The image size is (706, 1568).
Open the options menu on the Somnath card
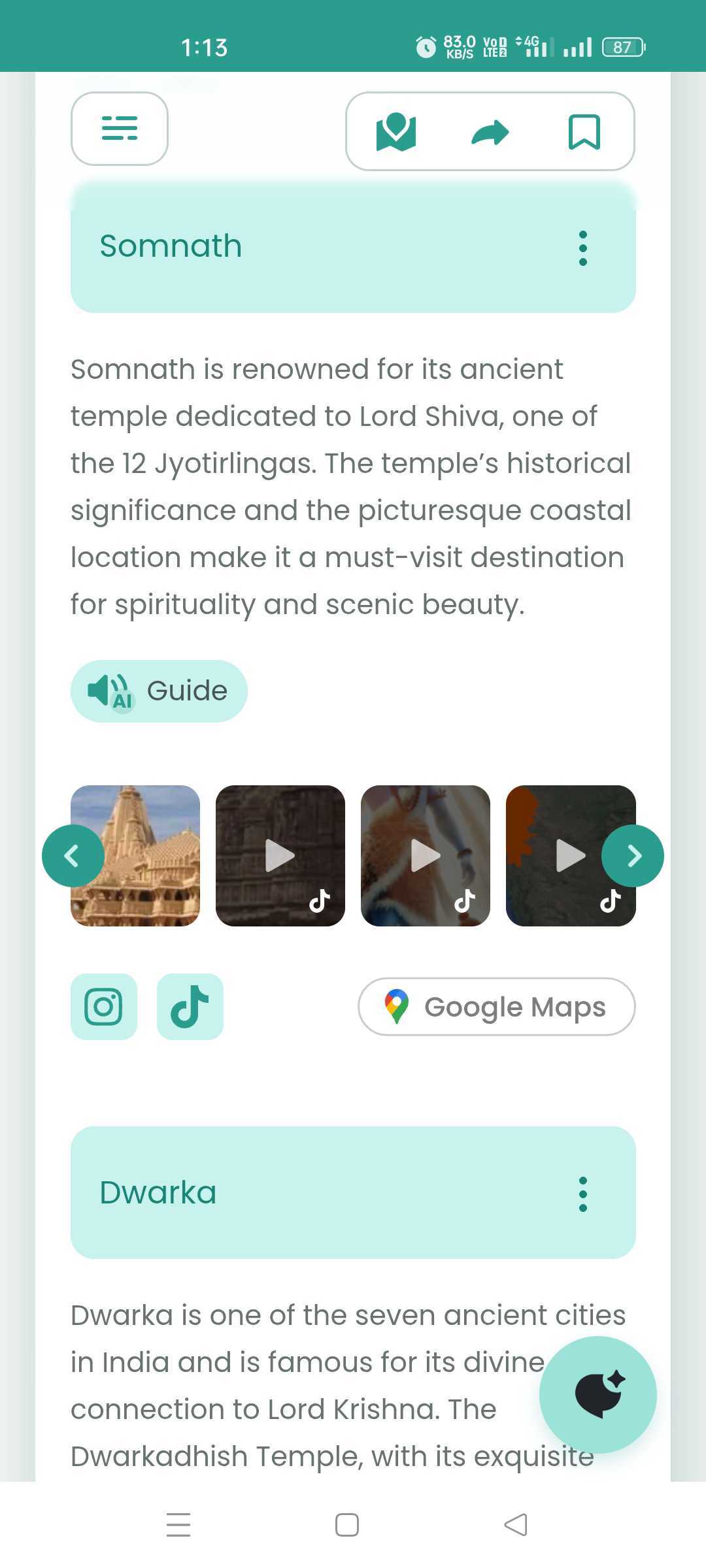coord(582,247)
